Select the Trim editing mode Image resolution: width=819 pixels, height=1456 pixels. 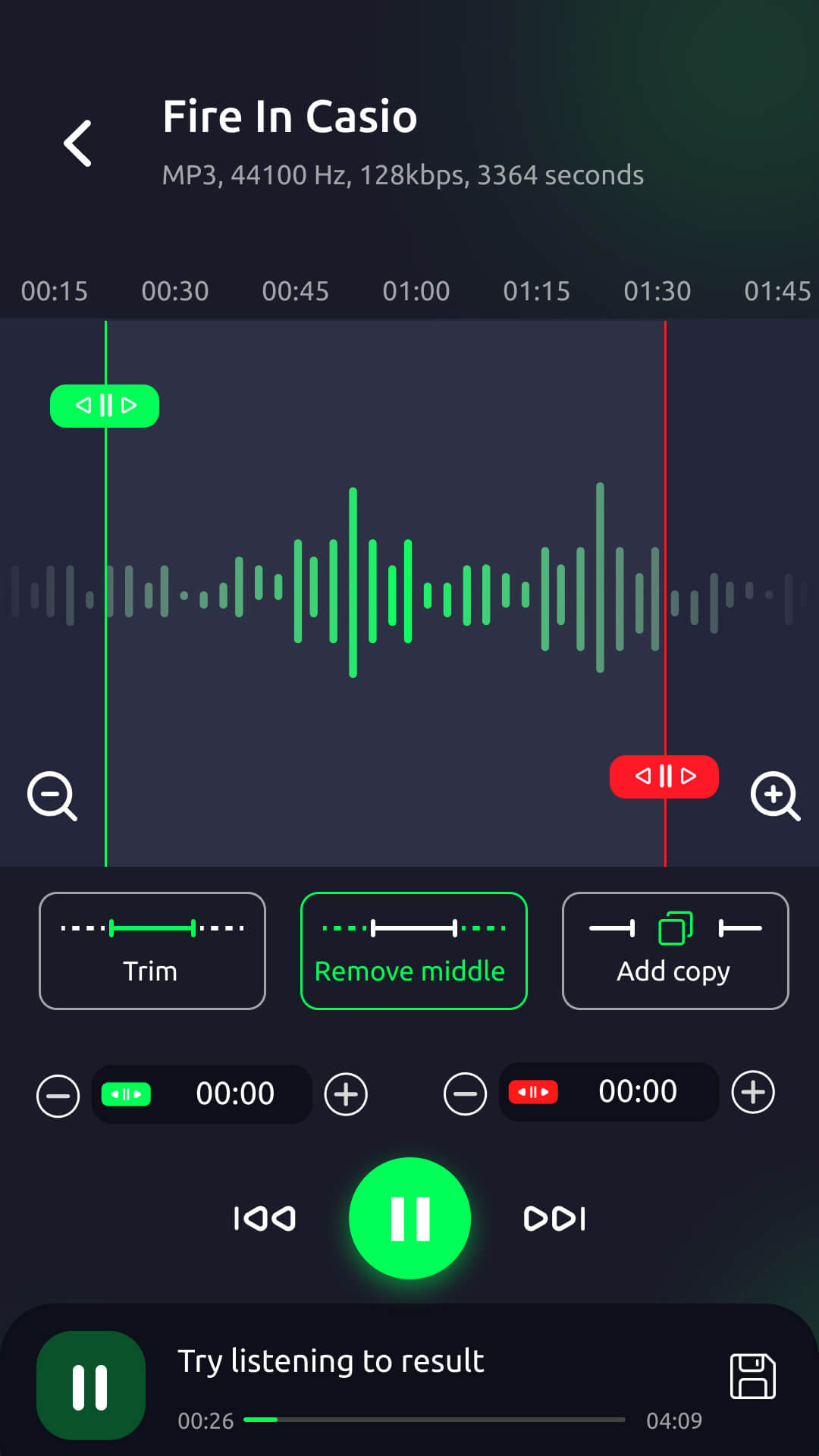coord(152,951)
